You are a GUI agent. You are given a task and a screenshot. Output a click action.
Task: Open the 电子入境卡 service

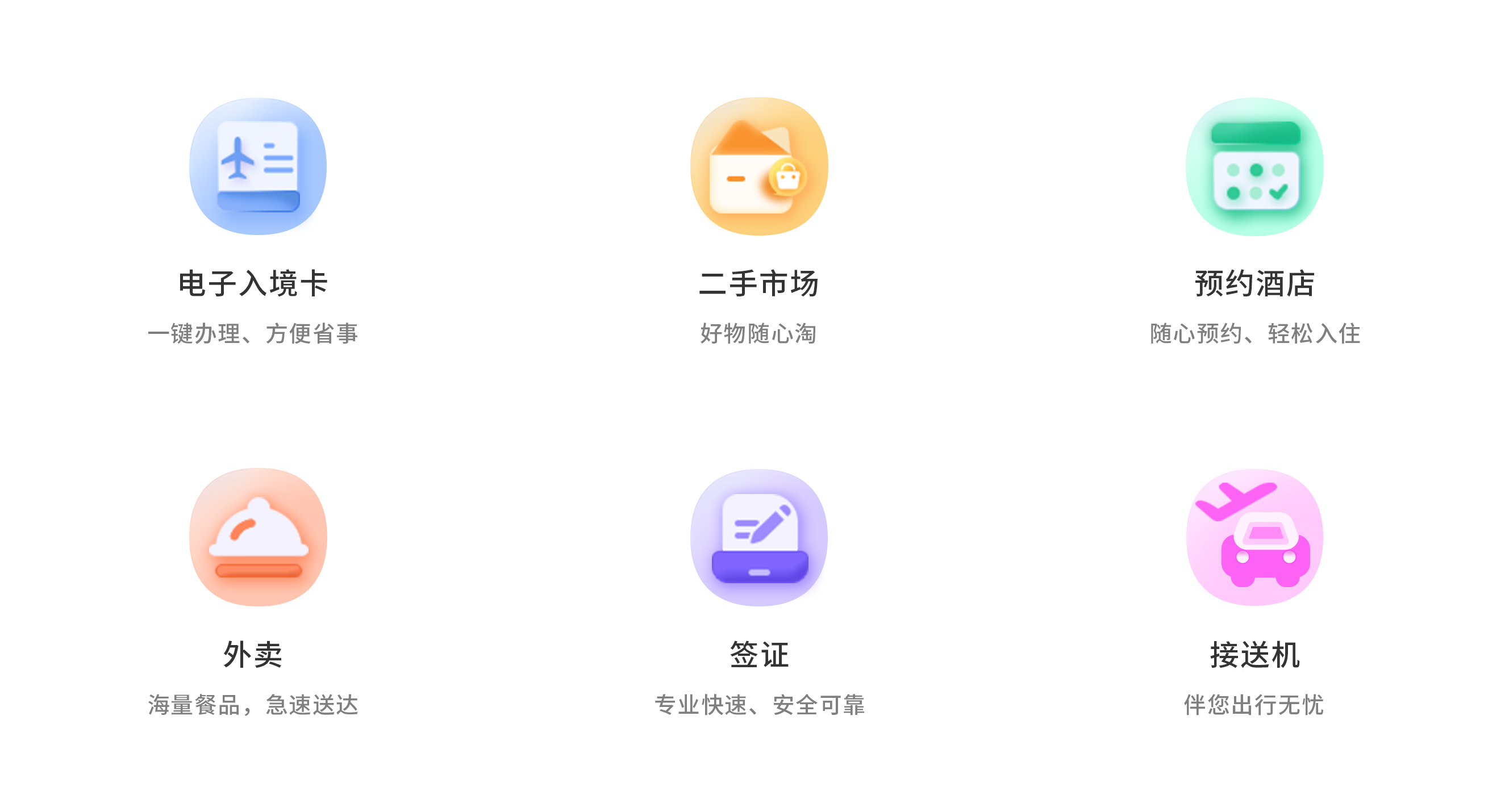tap(258, 167)
